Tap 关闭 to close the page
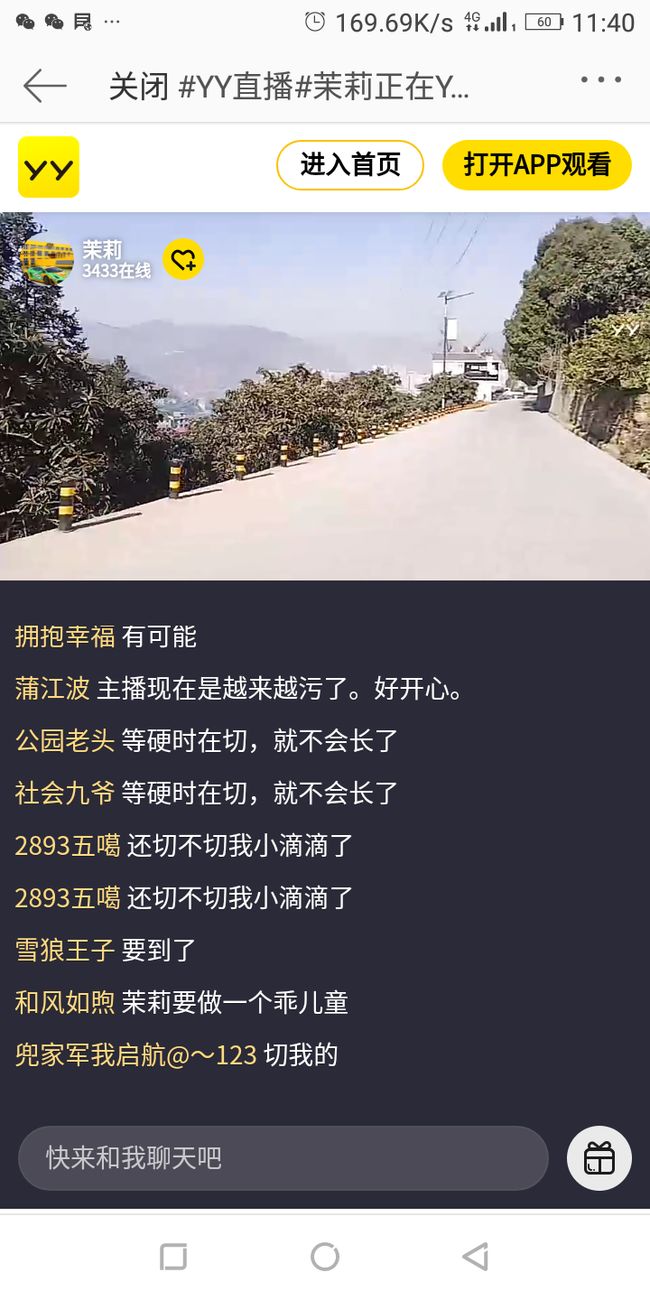This screenshot has width=650, height=1300. click(x=139, y=87)
